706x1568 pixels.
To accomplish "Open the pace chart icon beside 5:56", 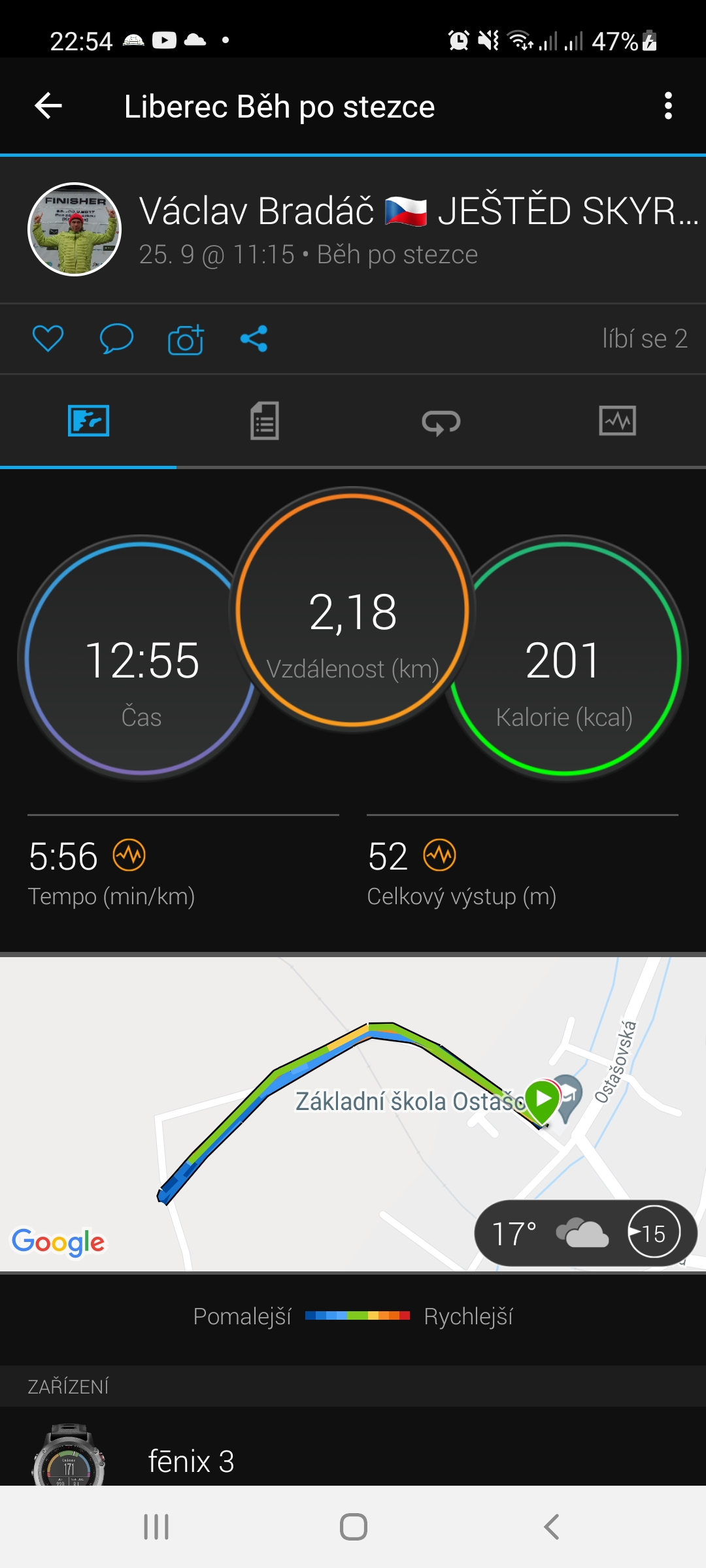I will (129, 855).
